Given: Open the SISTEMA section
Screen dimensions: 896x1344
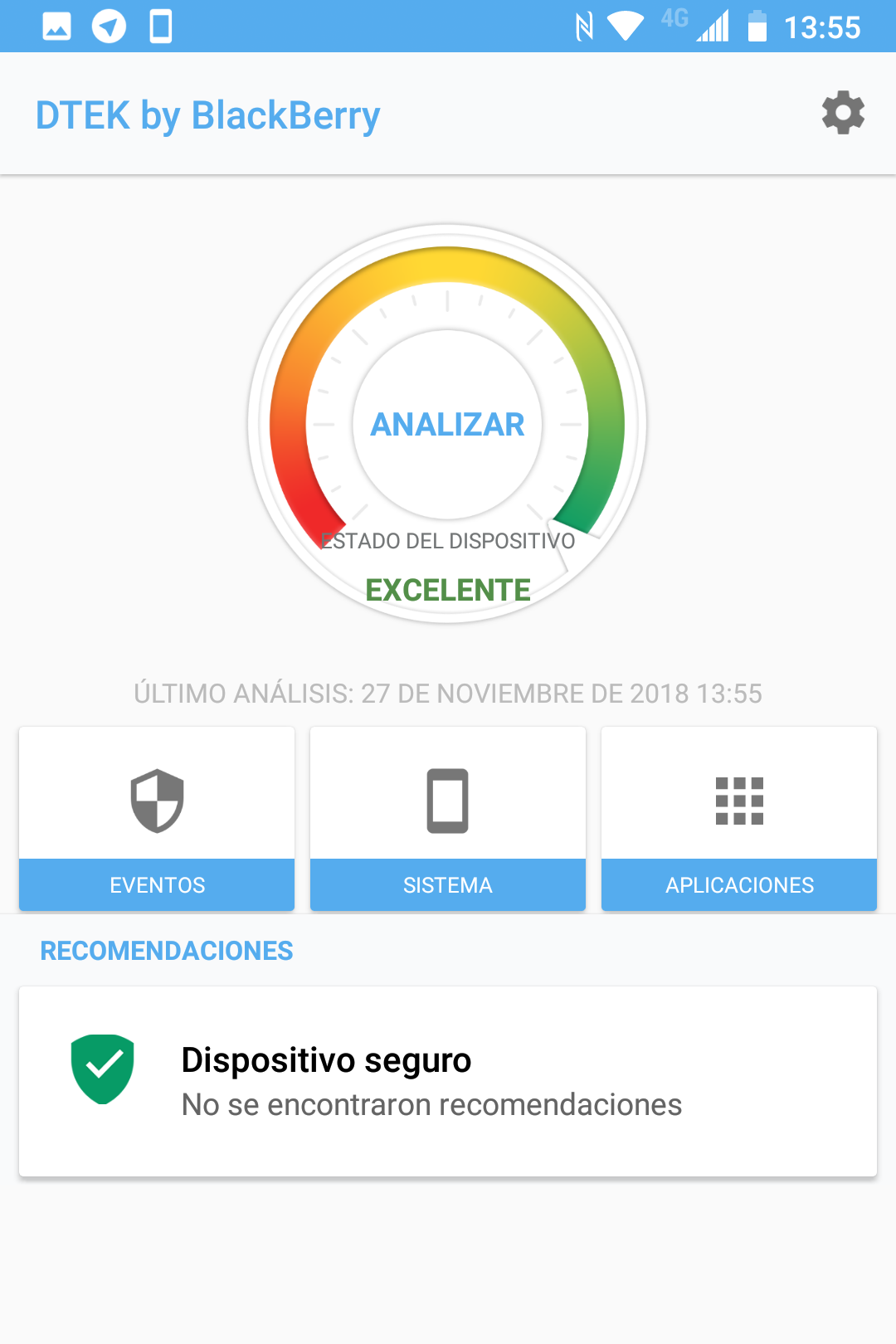Looking at the screenshot, I should tap(447, 818).
